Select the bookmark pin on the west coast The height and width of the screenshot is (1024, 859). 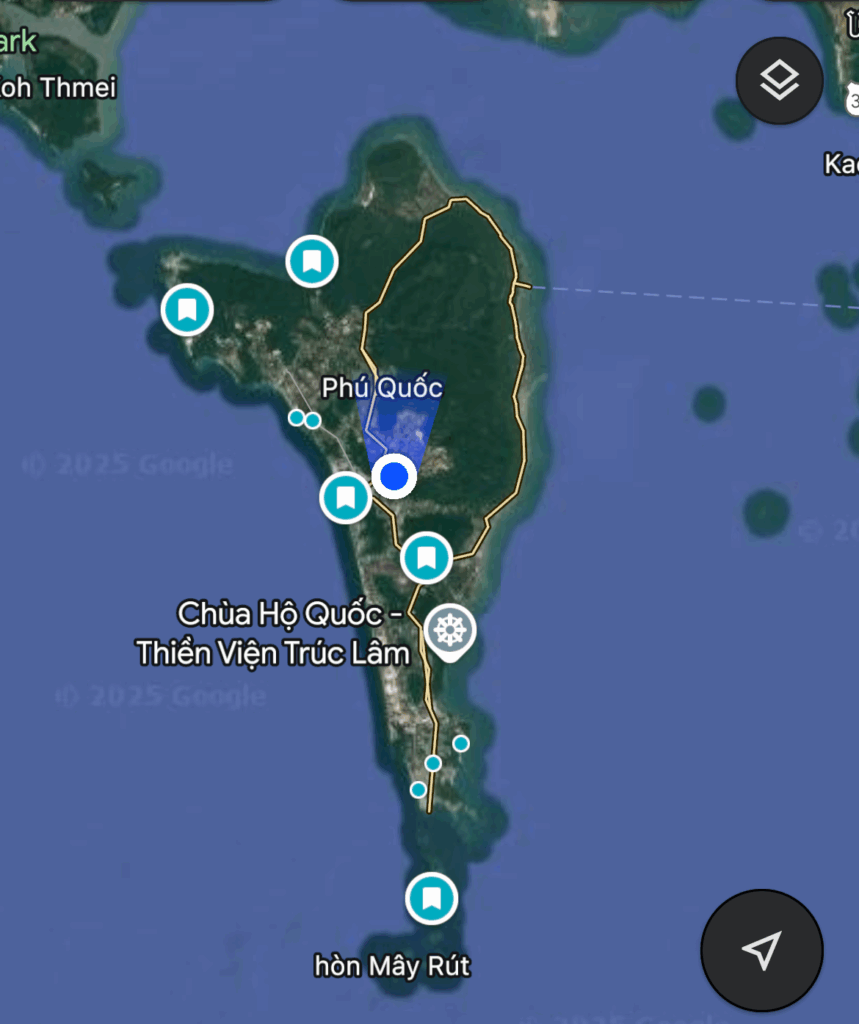pyautogui.click(x=344, y=498)
